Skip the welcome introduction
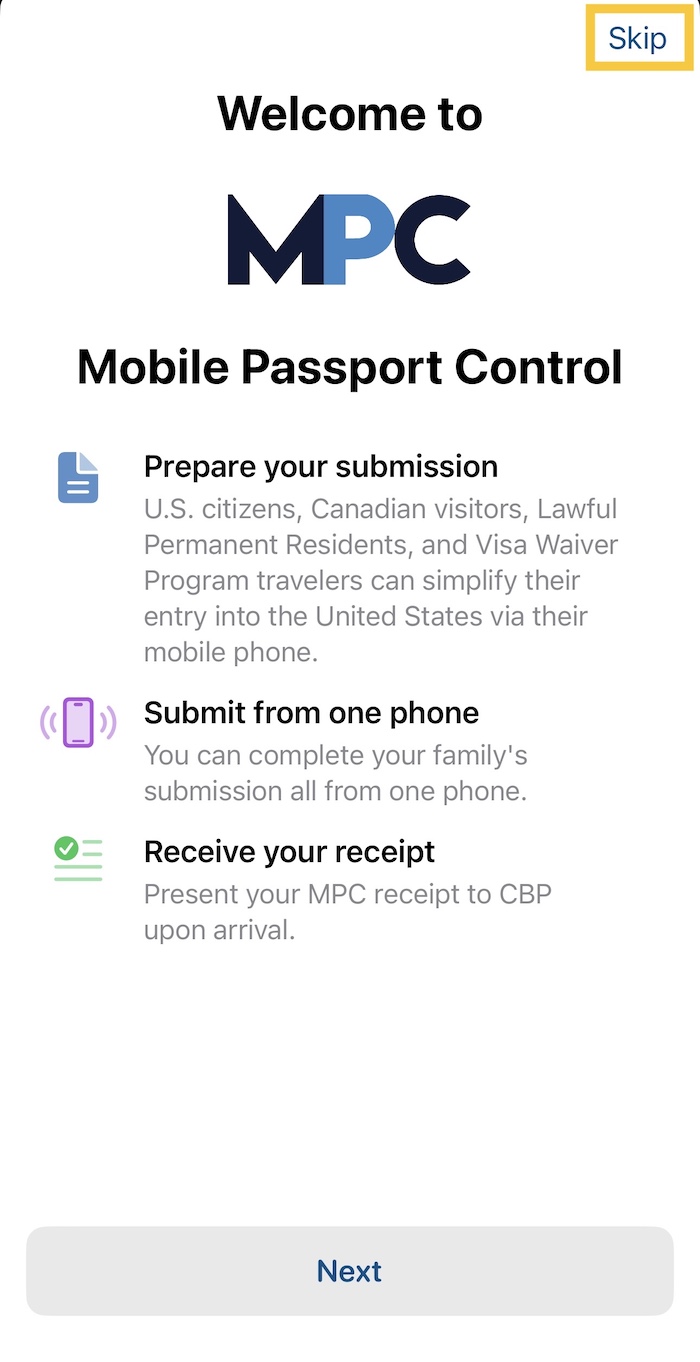Image resolution: width=700 pixels, height=1362 pixels. (x=637, y=39)
